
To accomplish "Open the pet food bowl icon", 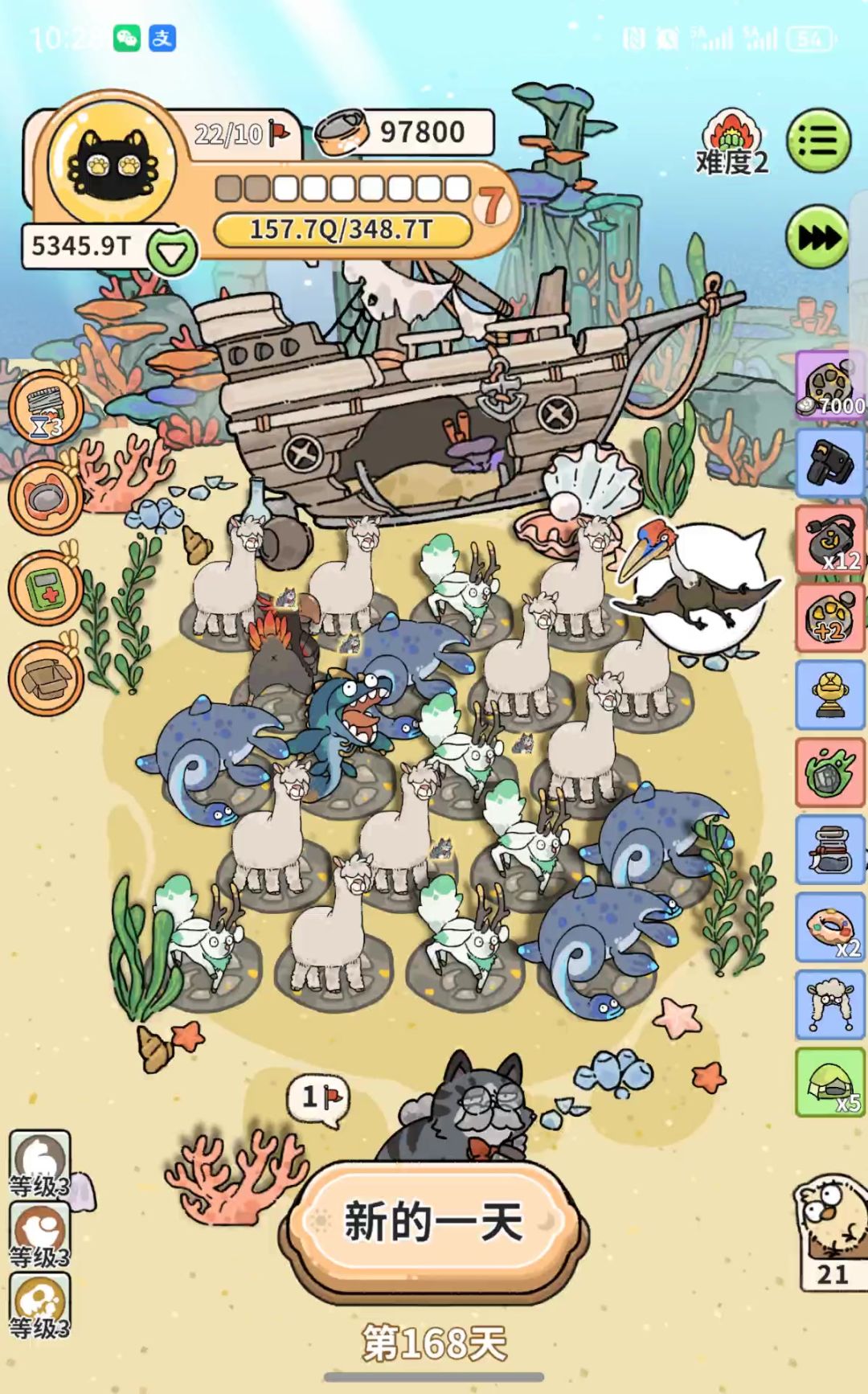I will 46,498.
